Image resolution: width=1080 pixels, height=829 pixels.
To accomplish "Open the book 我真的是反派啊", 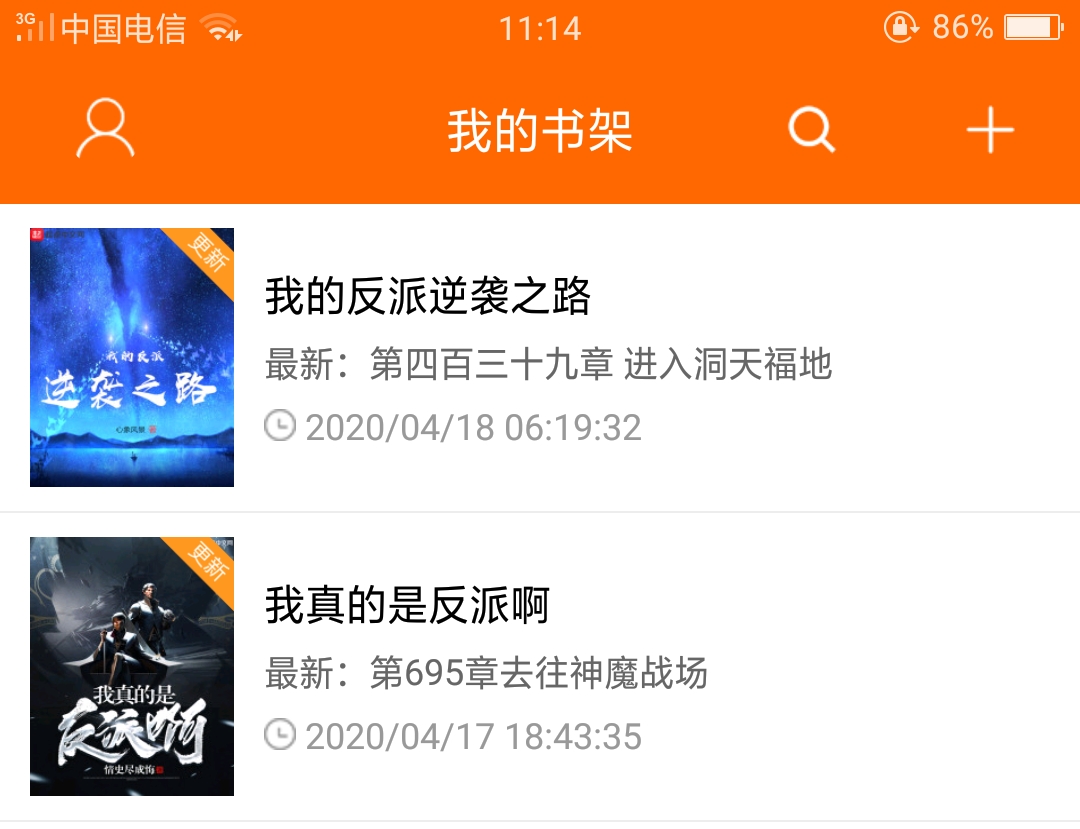I will (x=407, y=606).
